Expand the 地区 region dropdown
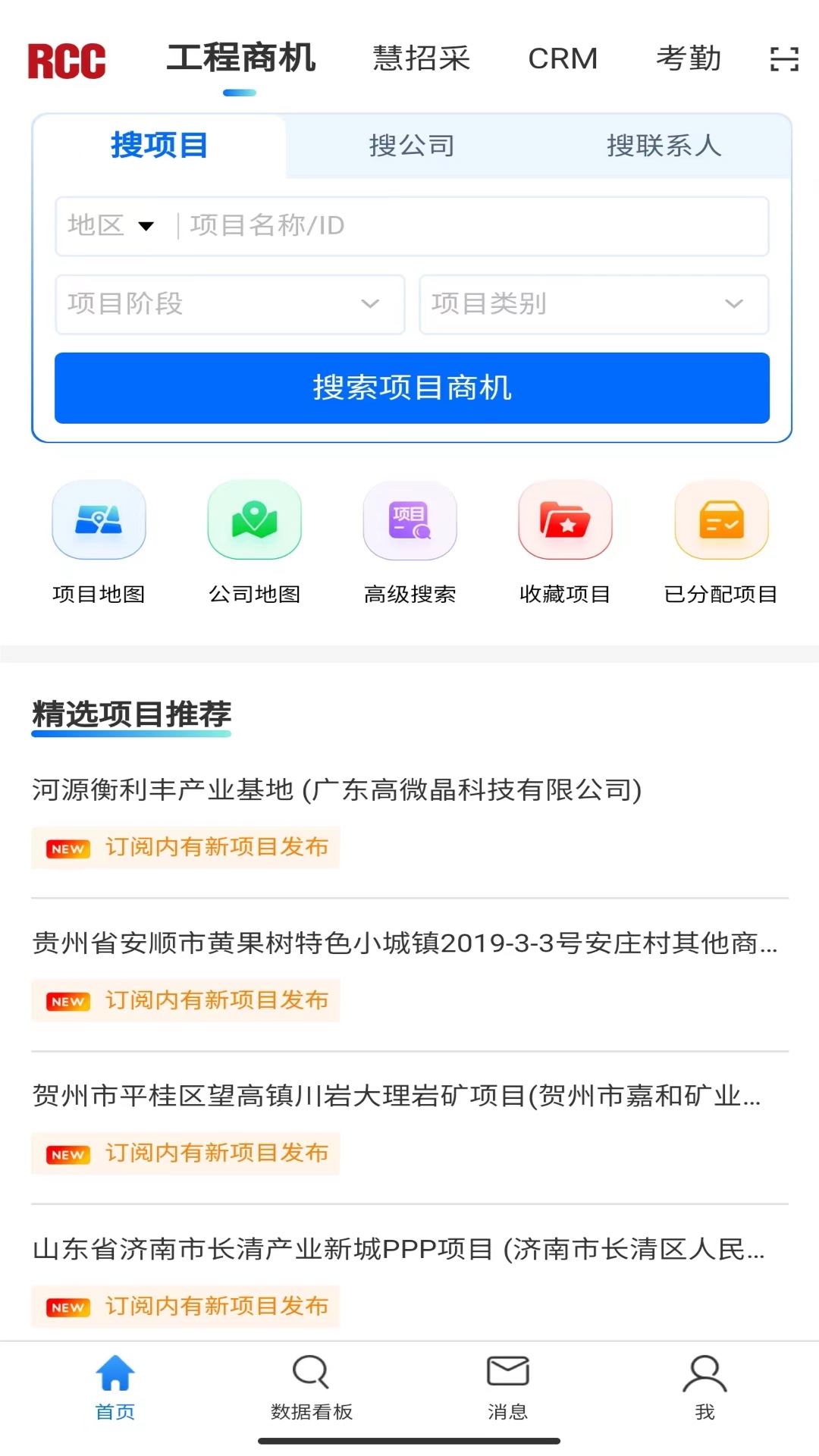Screen dimensions: 819x1456 tap(110, 225)
